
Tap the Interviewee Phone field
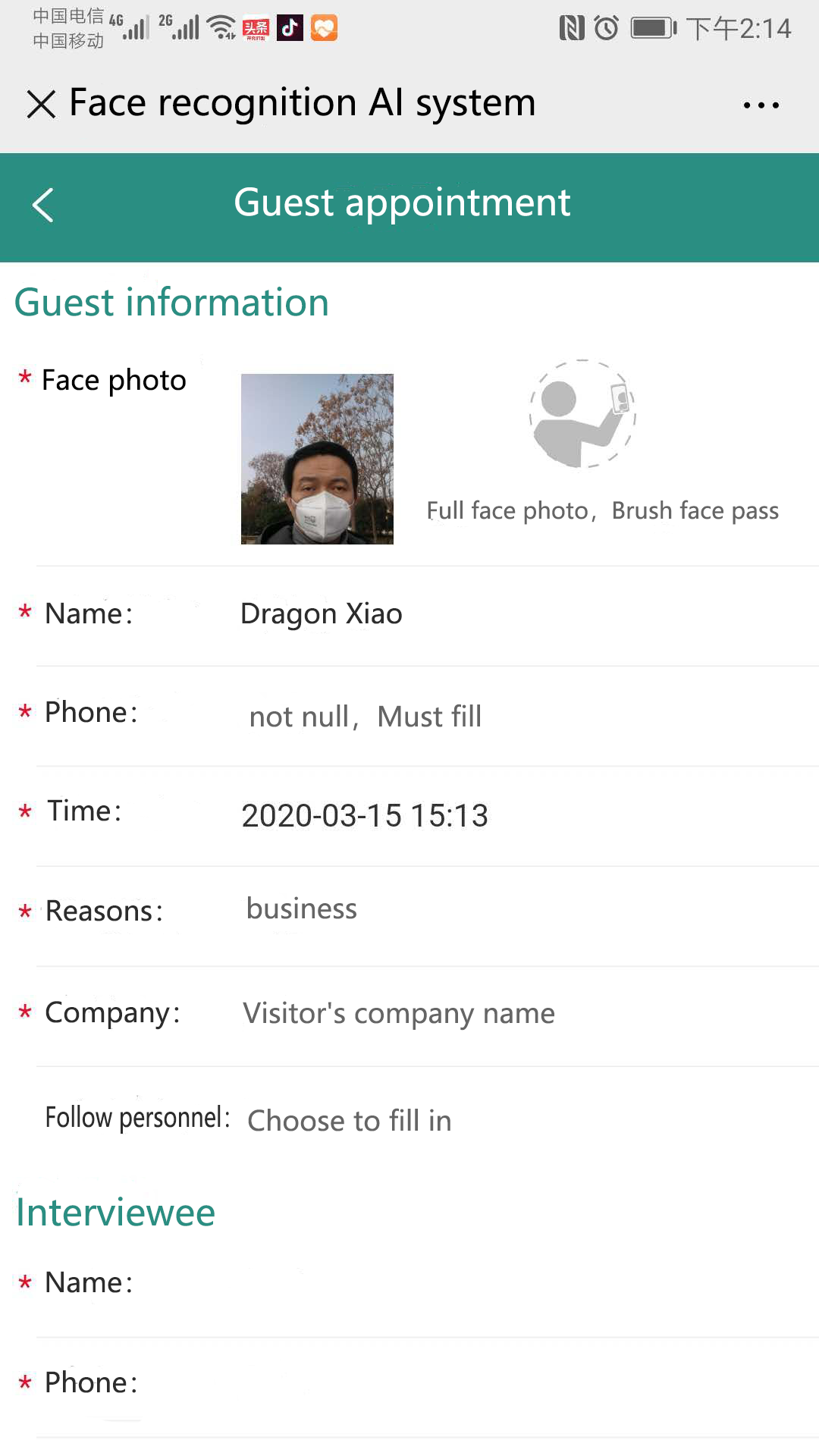(x=455, y=1383)
